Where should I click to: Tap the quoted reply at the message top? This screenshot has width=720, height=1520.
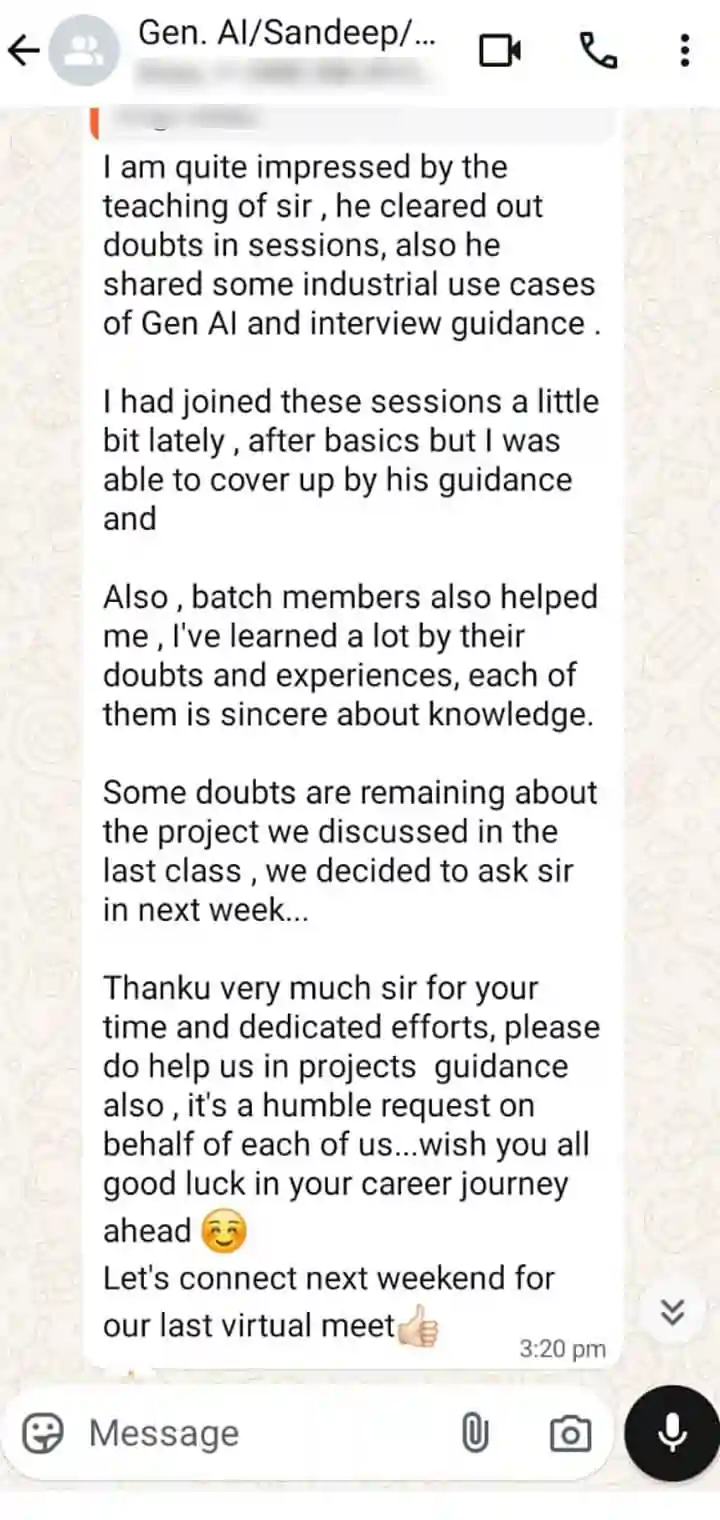pos(352,122)
